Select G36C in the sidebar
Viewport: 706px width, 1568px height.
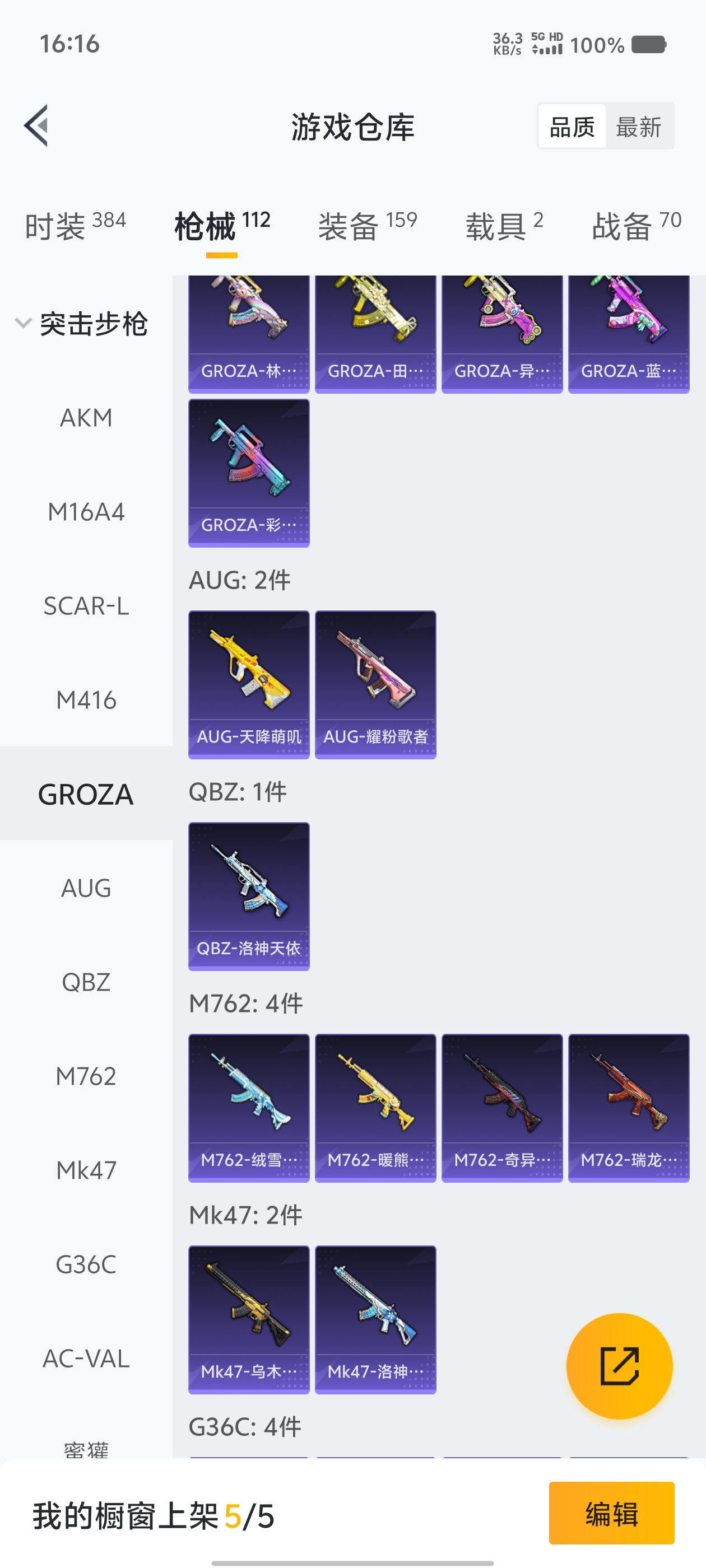86,1264
